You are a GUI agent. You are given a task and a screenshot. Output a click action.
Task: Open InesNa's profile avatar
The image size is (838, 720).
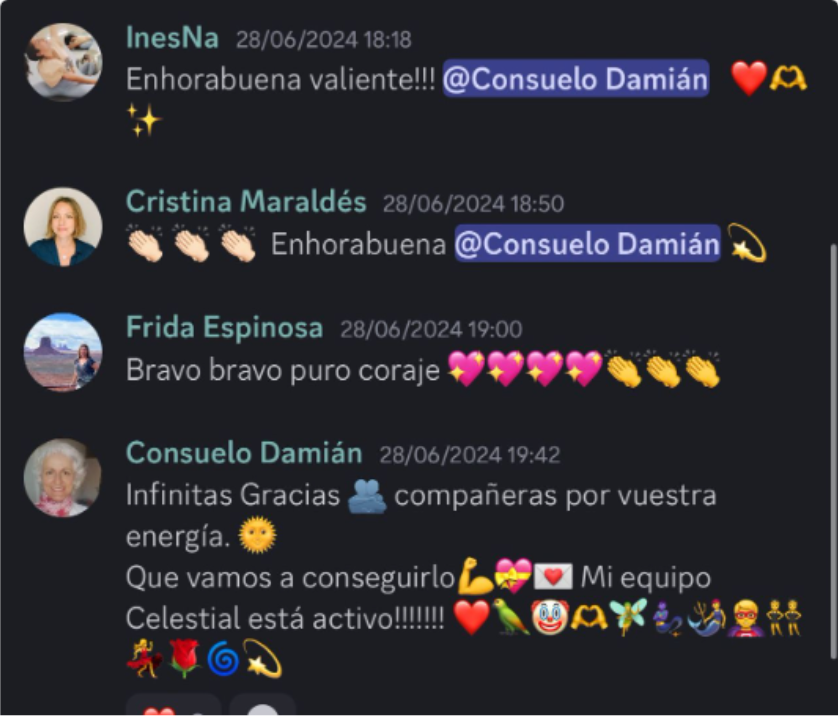click(x=63, y=62)
